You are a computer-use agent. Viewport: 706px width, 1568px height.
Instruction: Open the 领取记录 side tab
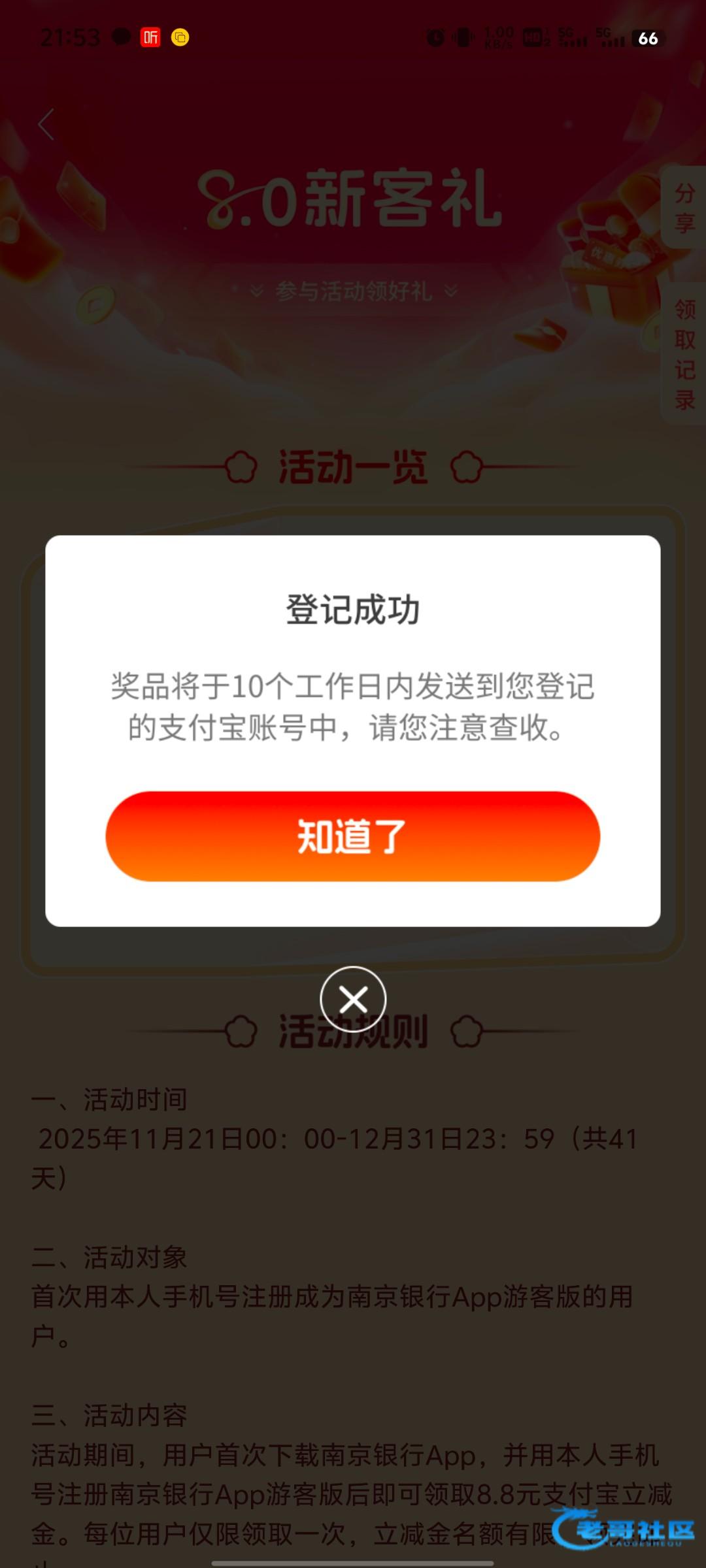[684, 353]
